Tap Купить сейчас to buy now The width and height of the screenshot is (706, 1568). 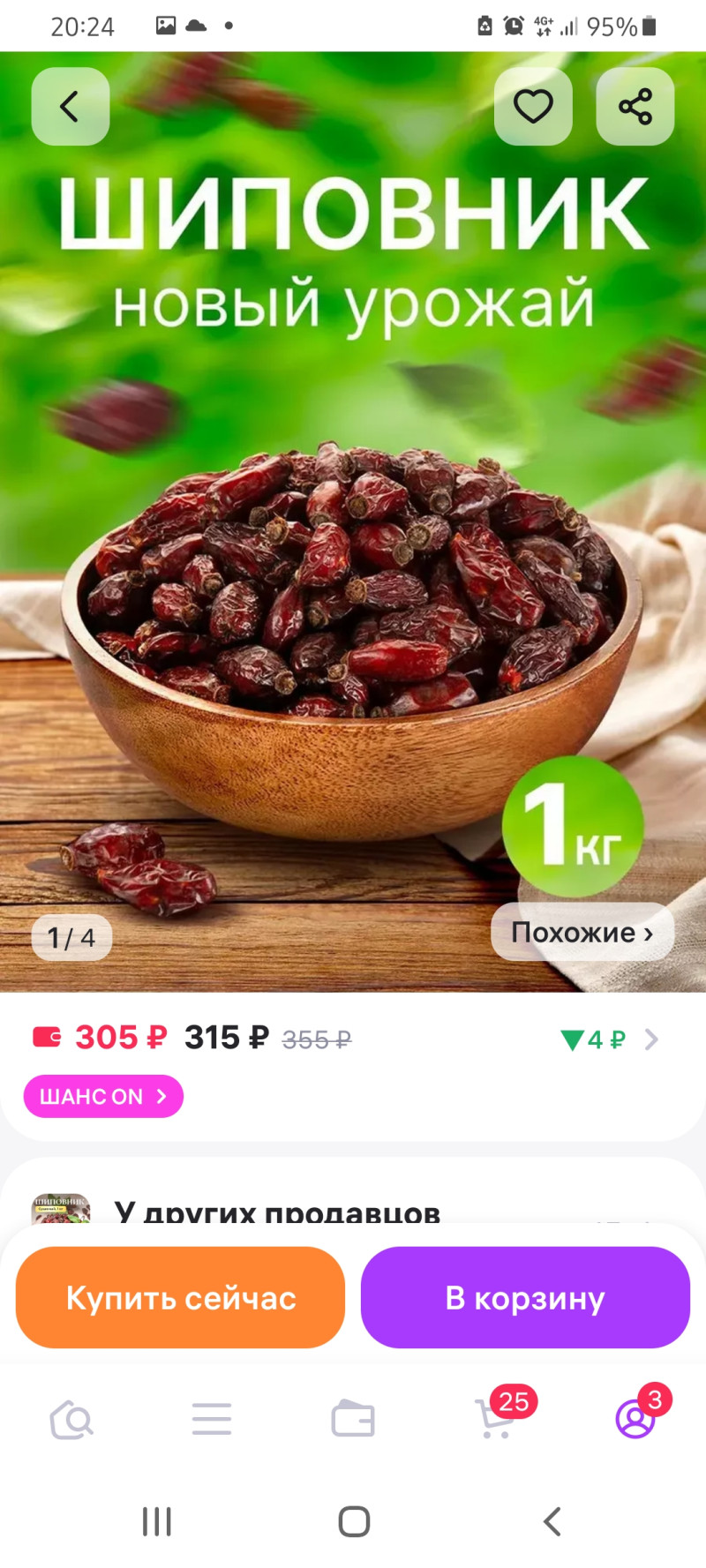click(180, 1297)
